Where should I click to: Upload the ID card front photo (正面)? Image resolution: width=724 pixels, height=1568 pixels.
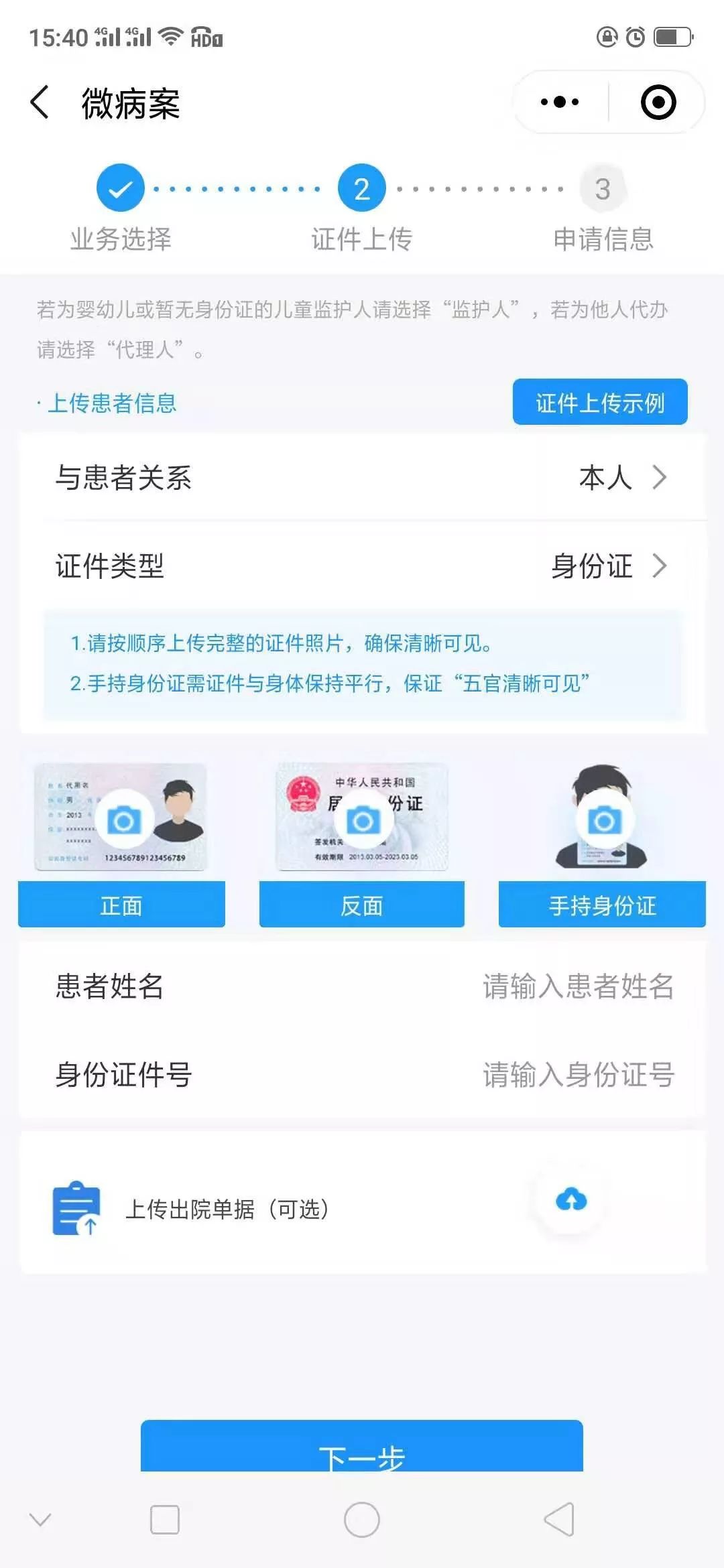click(121, 844)
